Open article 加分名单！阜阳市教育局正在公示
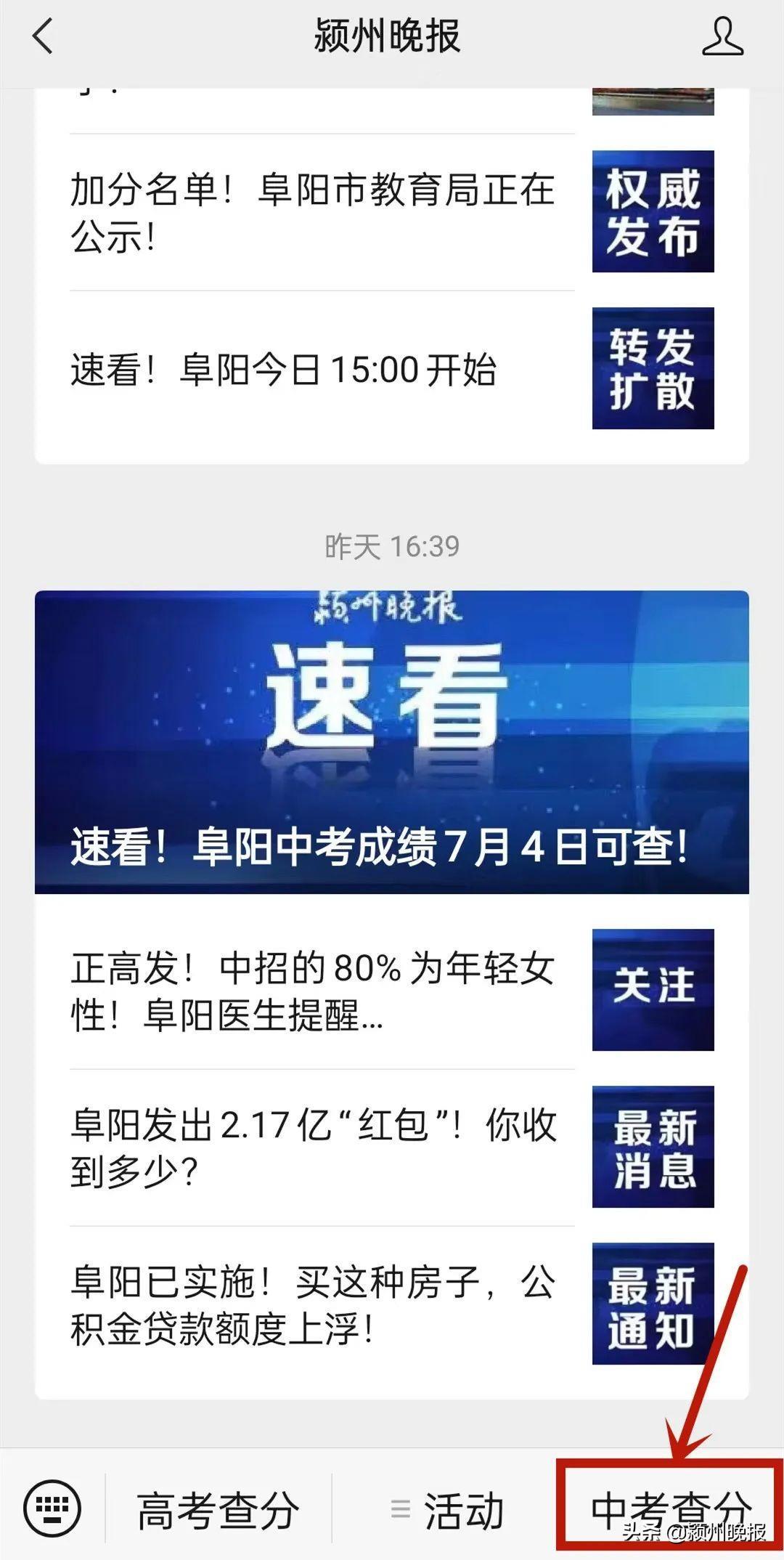The image size is (784, 1560). coord(312,212)
